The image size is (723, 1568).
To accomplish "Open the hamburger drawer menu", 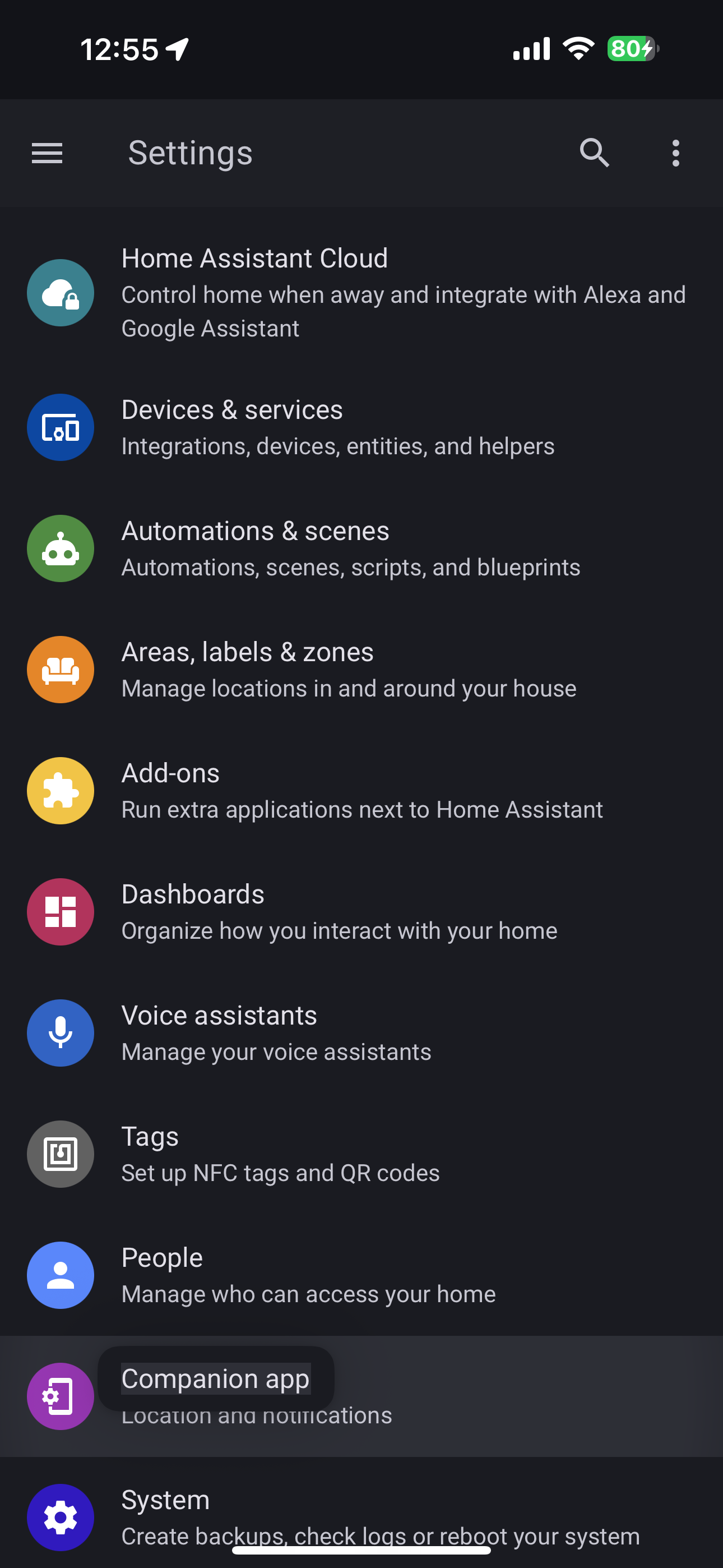I will (x=47, y=153).
